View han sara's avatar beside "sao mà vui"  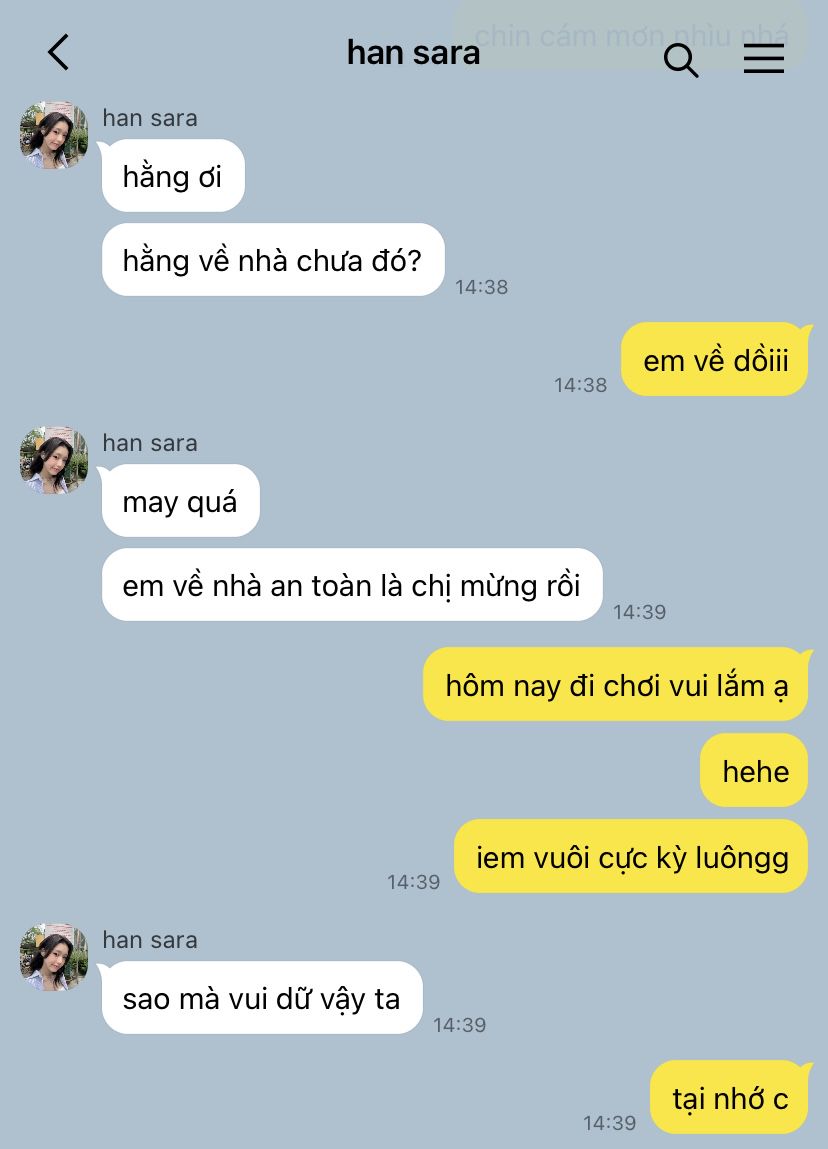(x=54, y=957)
